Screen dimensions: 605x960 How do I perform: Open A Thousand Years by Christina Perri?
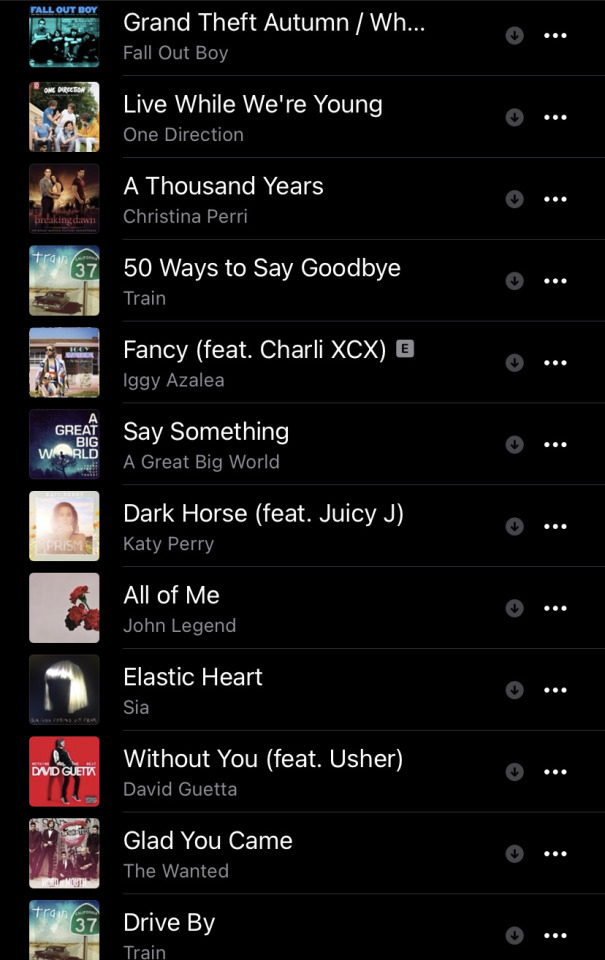pos(223,199)
